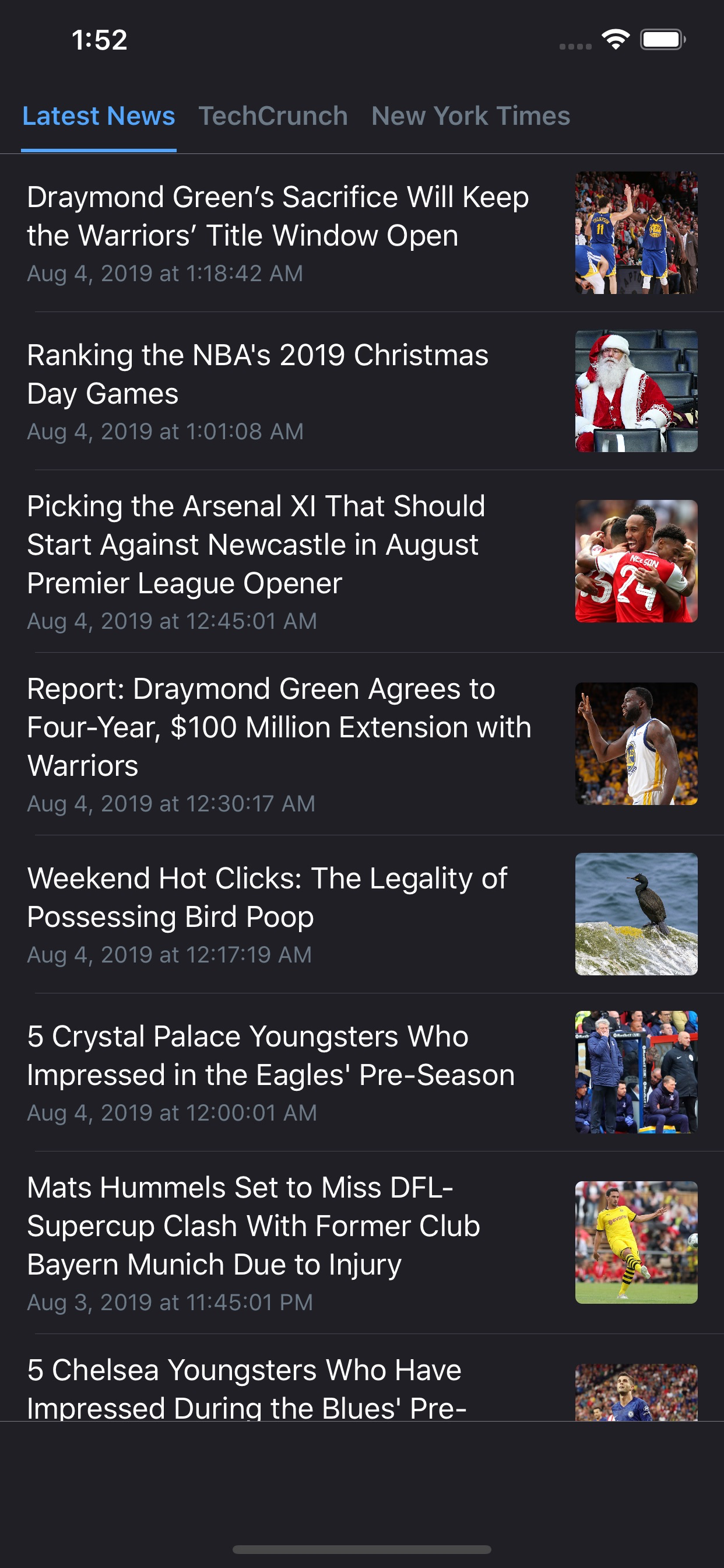Read Ranking the NBA's 2019 Christmas Day Games
The width and height of the screenshot is (724, 1568).
click(x=258, y=374)
